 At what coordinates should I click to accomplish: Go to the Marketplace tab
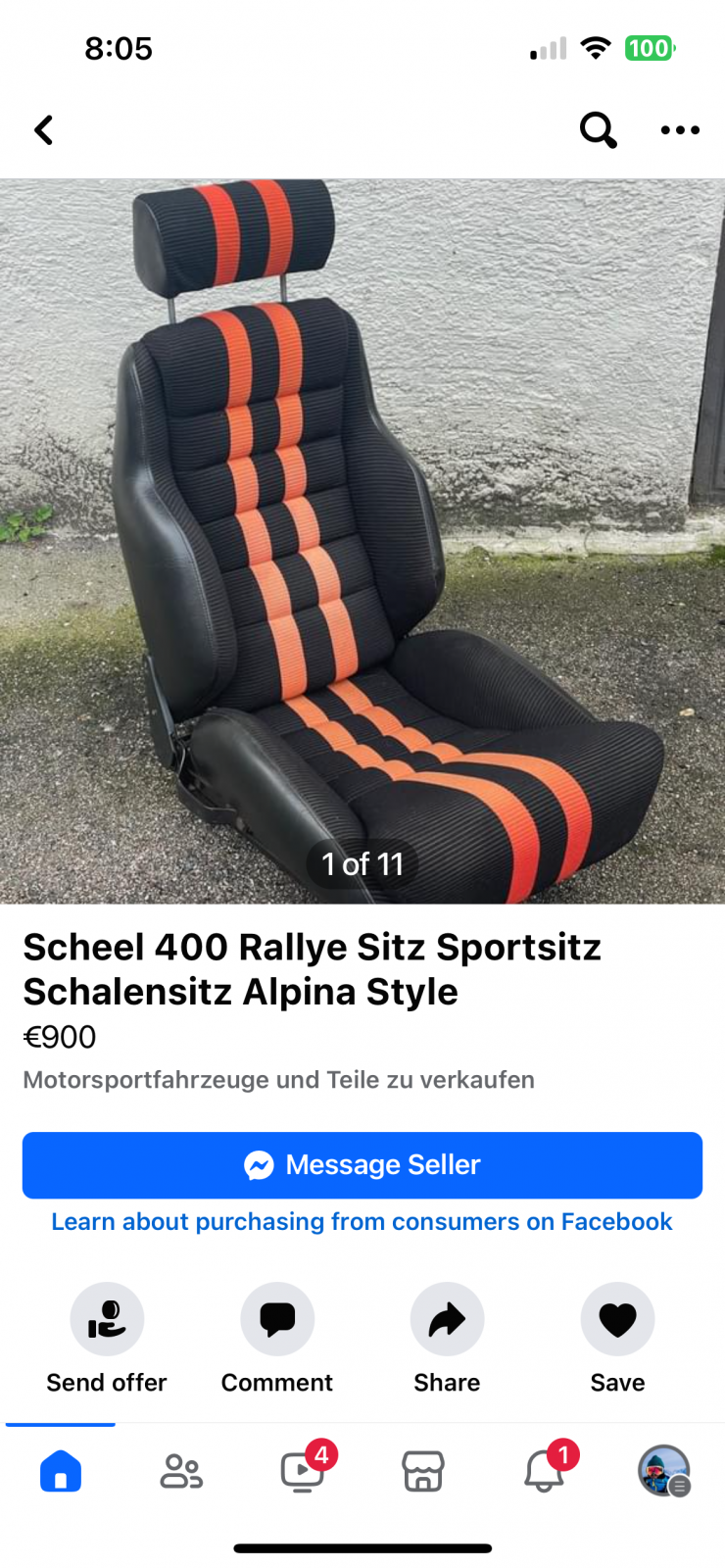(x=423, y=1471)
